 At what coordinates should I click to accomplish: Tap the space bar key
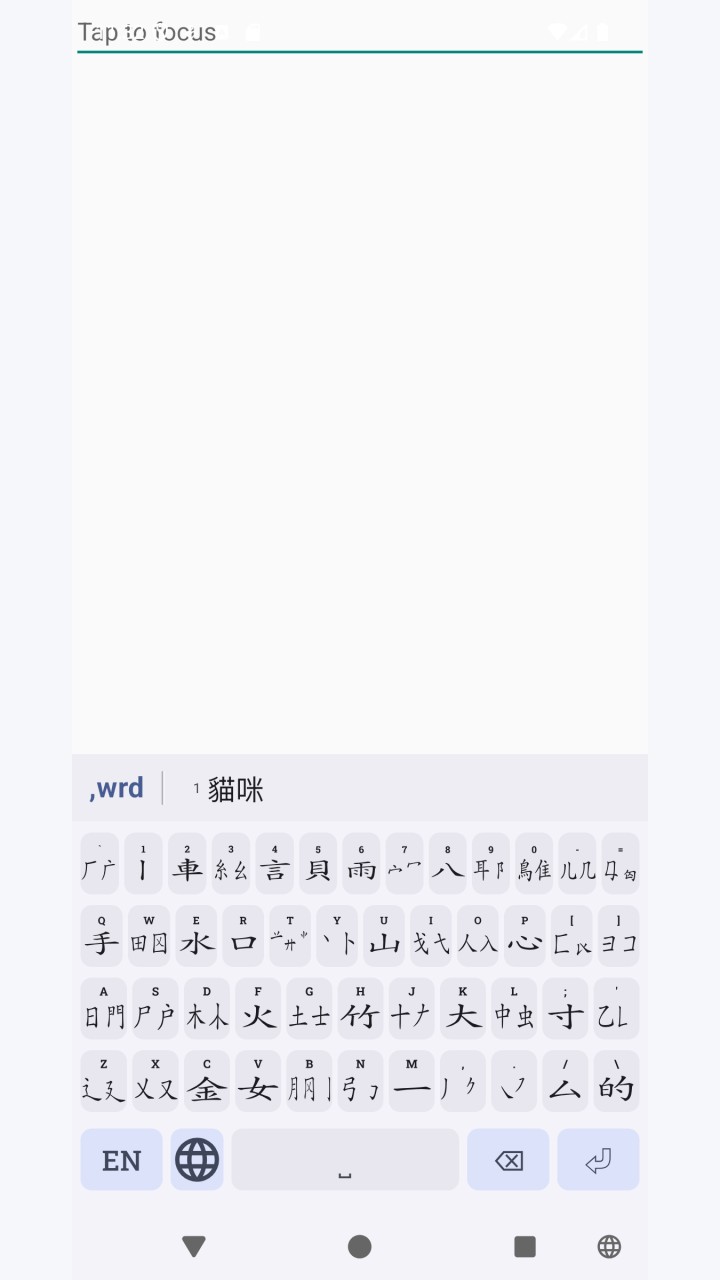coord(345,1160)
